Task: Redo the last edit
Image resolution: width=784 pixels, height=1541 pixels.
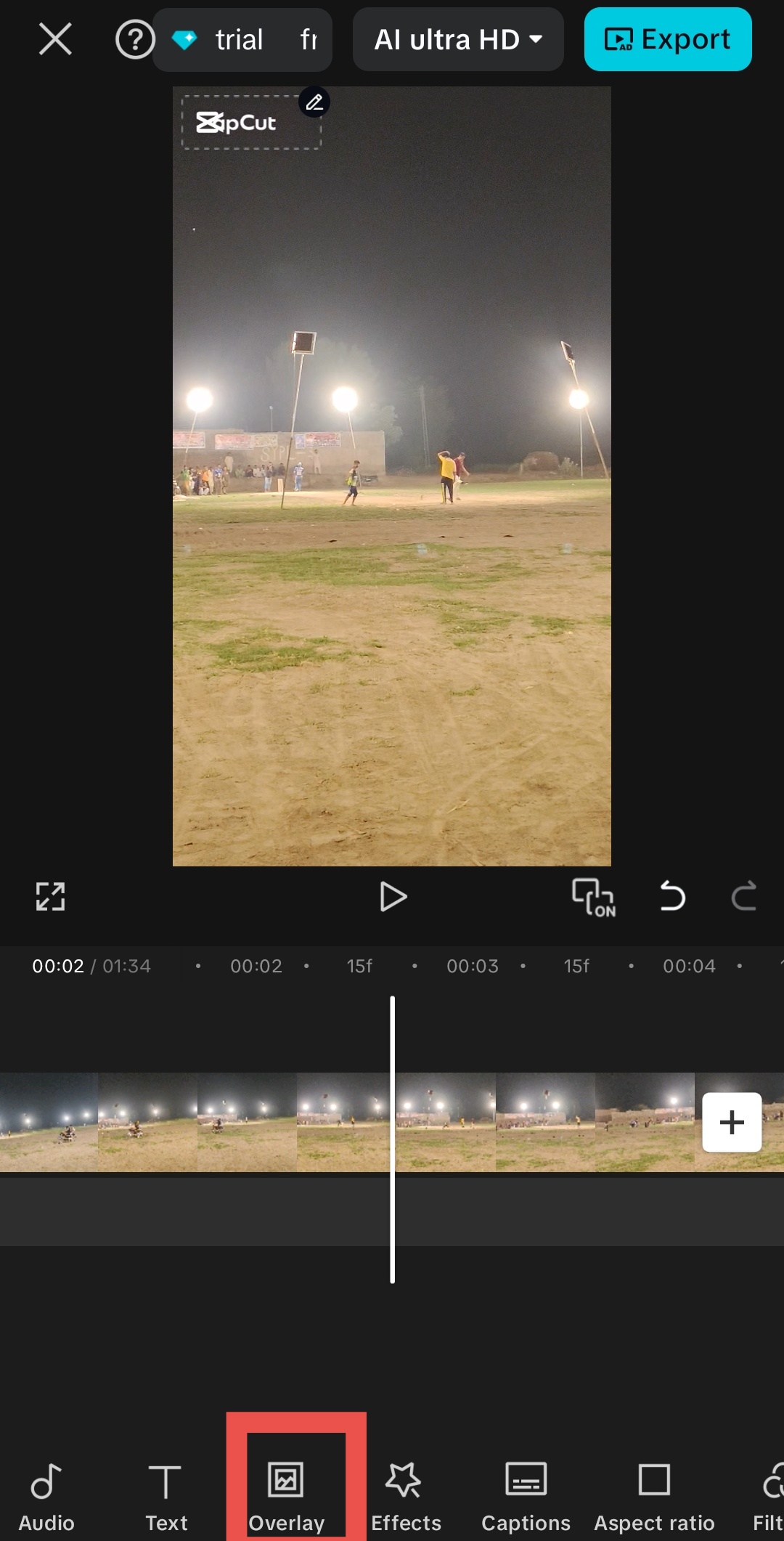Action: [744, 896]
